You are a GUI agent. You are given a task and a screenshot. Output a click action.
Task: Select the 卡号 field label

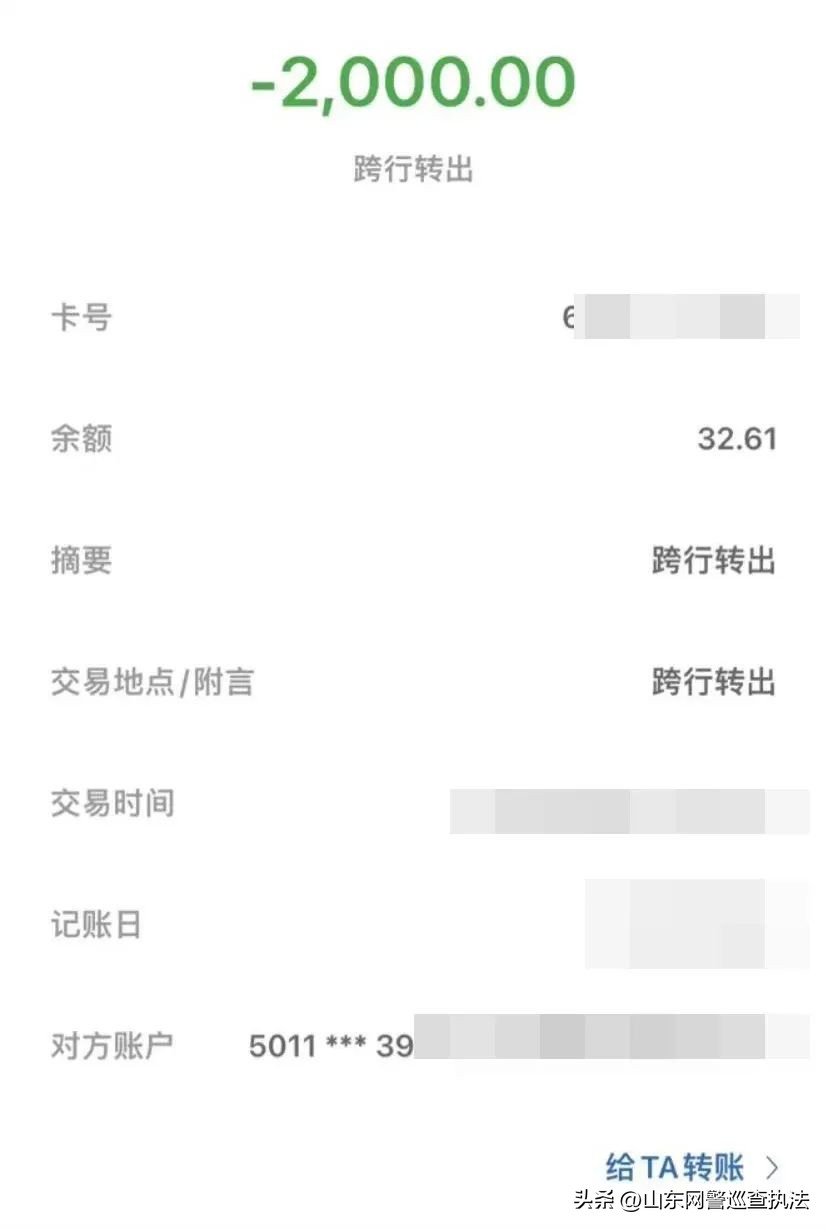(x=84, y=316)
